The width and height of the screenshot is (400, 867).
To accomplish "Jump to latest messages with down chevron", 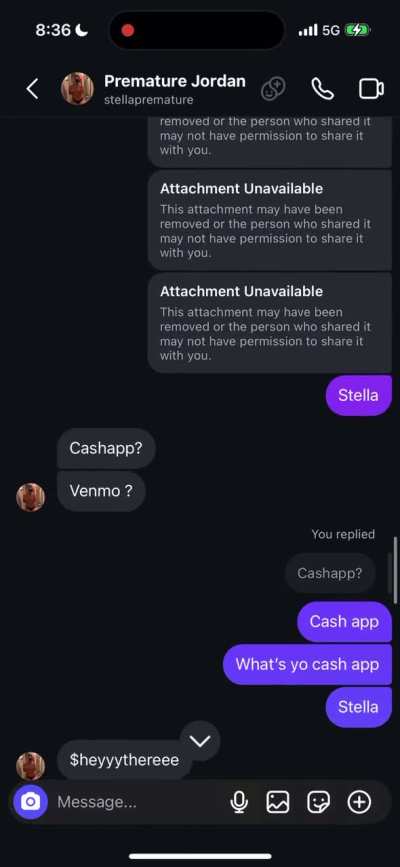I will pos(200,741).
